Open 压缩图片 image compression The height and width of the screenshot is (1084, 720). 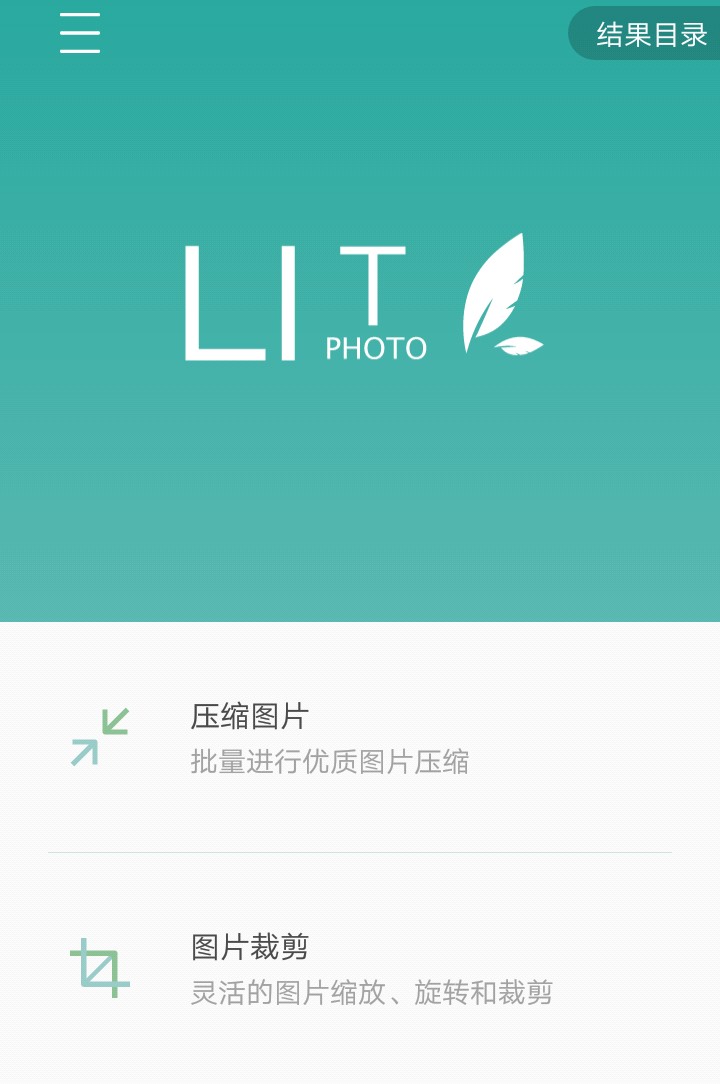pyautogui.click(x=330, y=738)
